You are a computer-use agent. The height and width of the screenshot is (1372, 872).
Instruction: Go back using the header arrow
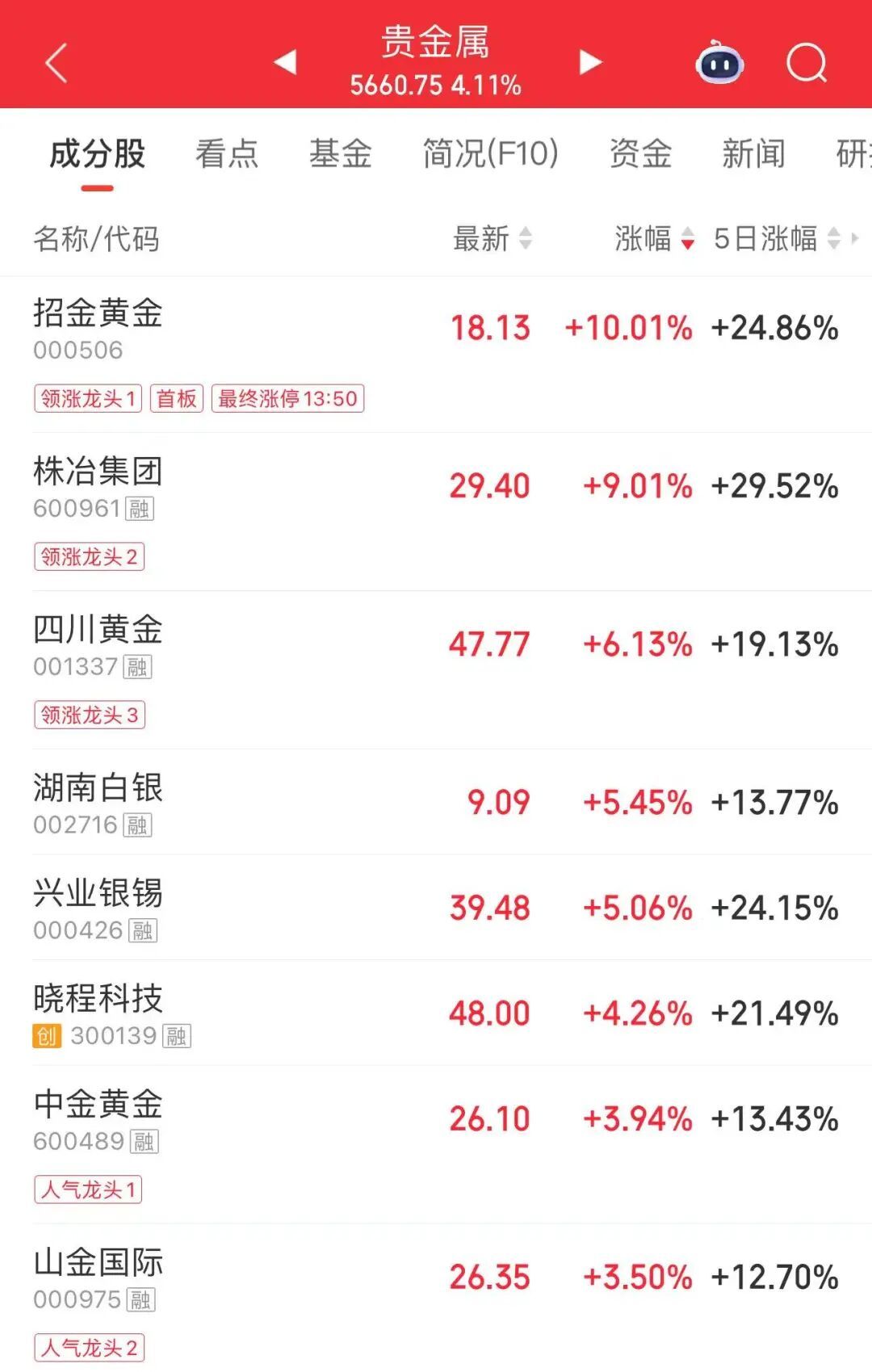57,63
